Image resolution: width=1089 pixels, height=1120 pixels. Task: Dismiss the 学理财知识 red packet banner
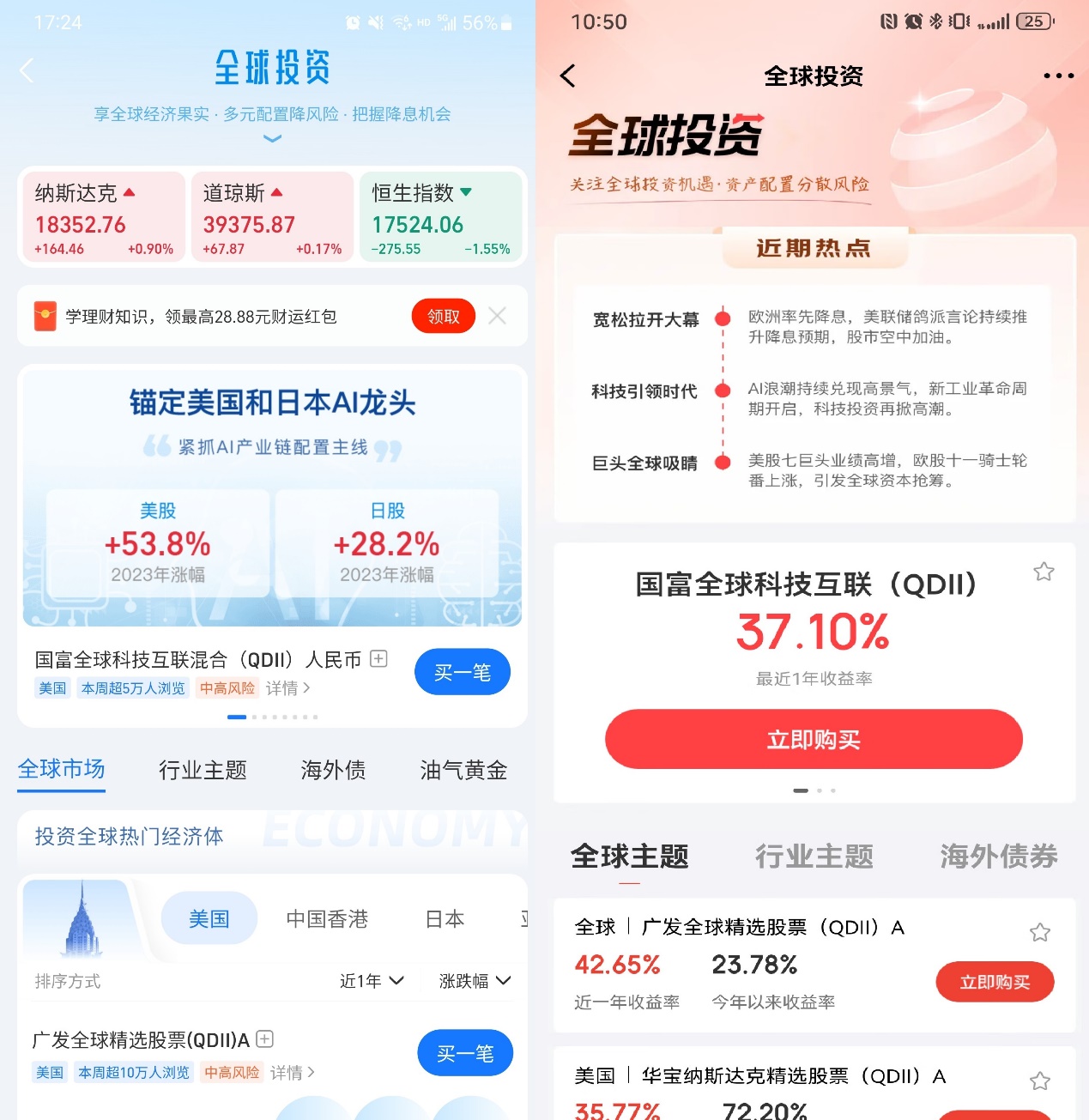click(497, 316)
